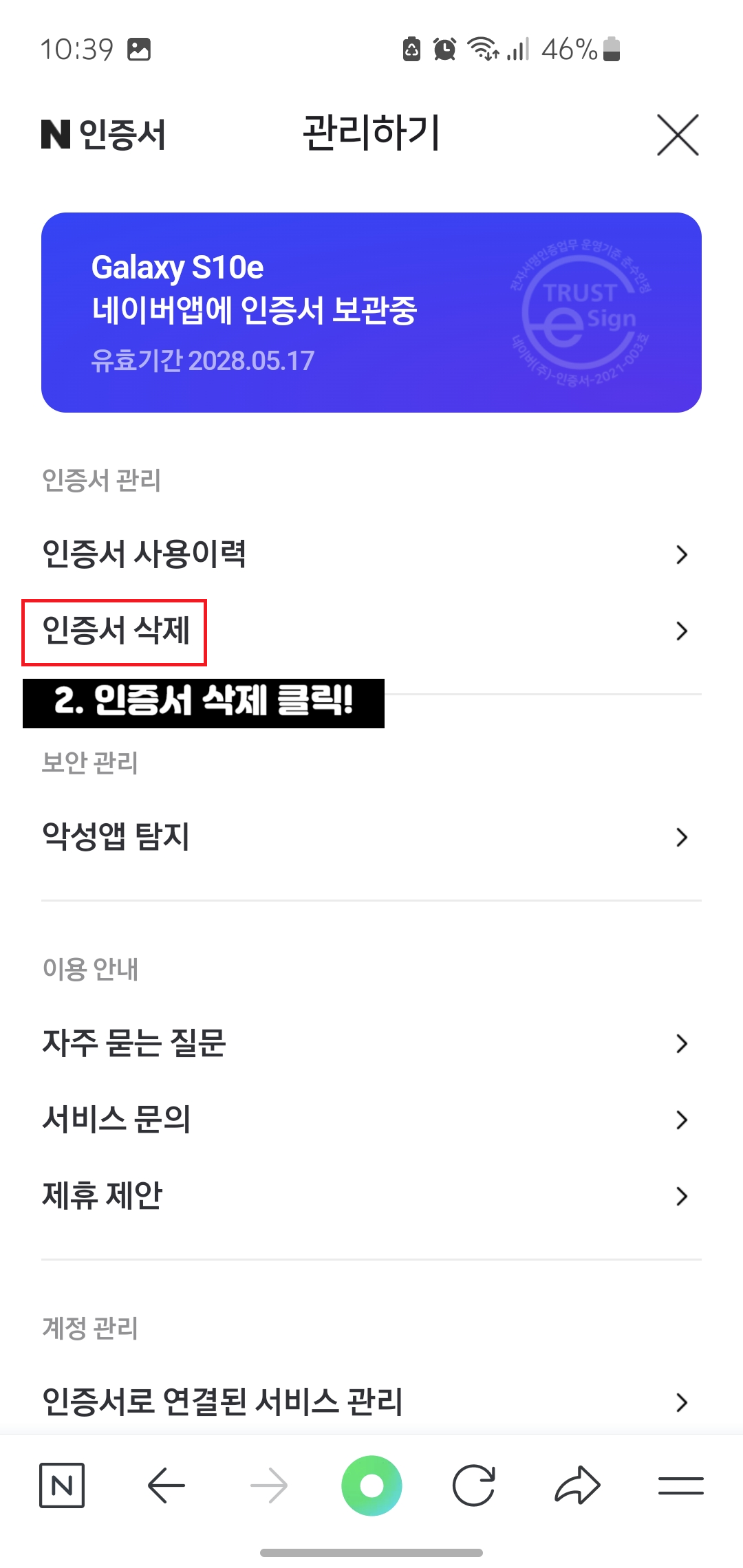Tap the page refresh icon
The width and height of the screenshot is (743, 1568).
pyautogui.click(x=475, y=1485)
